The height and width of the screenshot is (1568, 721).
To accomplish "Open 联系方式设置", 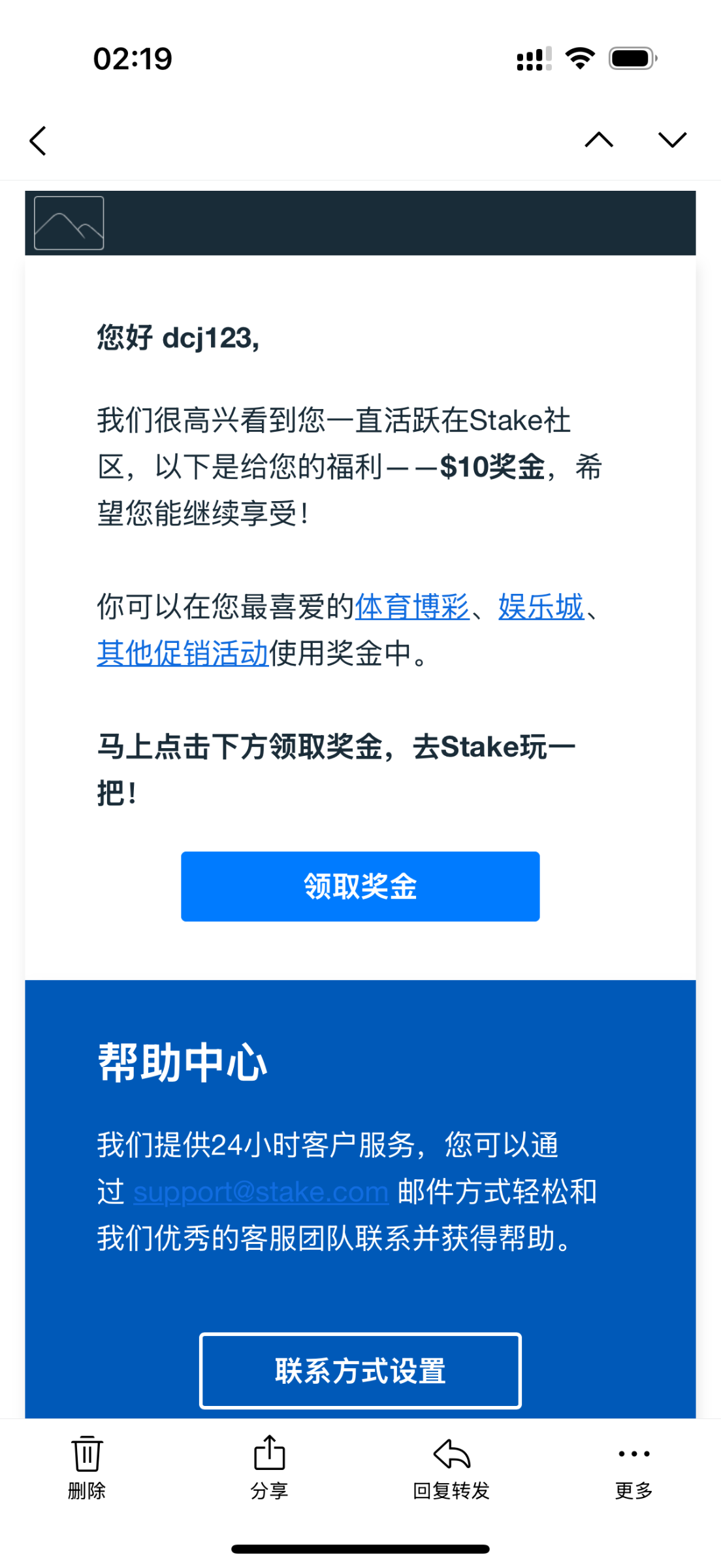I will coord(360,1371).
